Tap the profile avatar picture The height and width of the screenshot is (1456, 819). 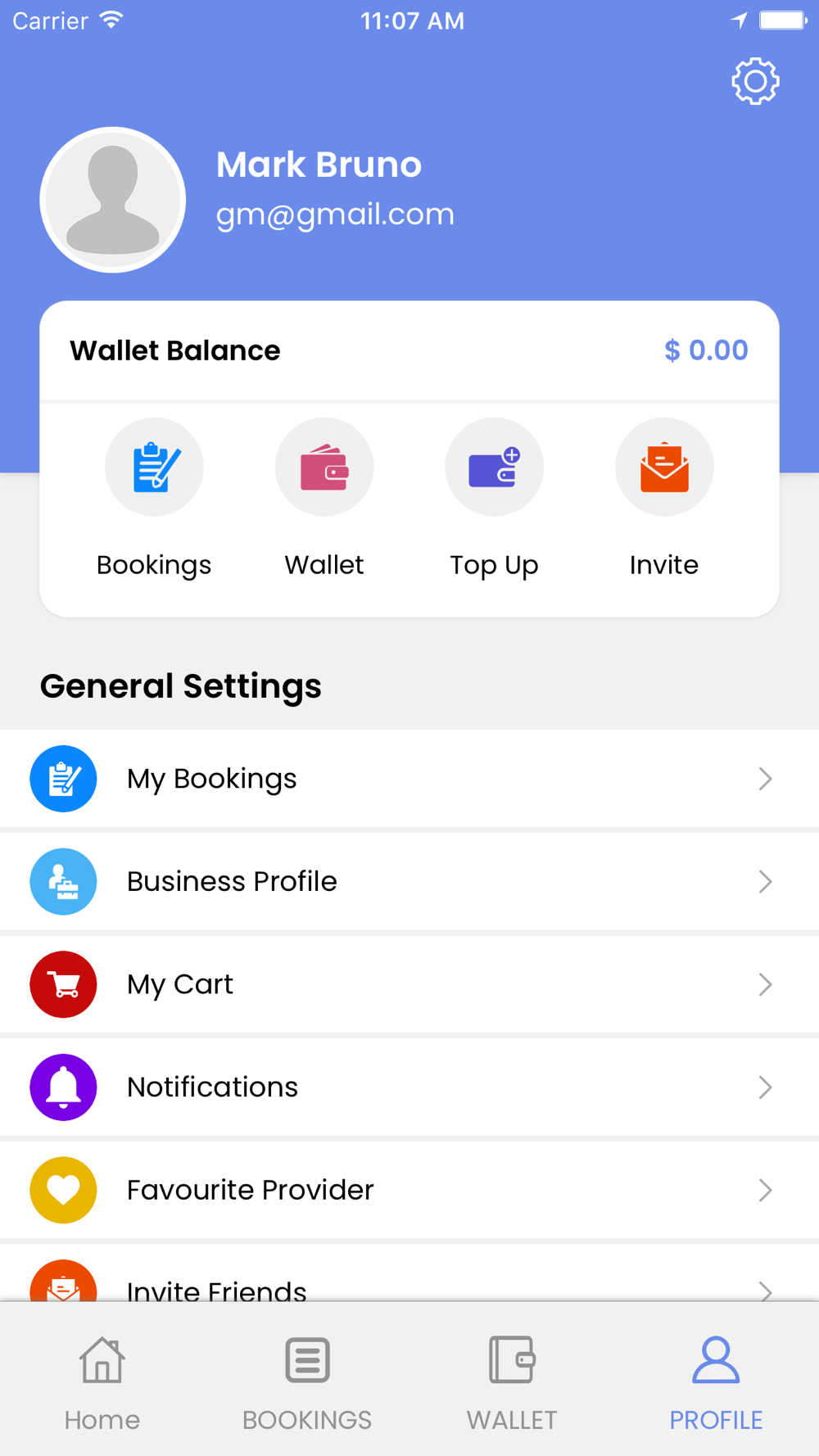pos(113,200)
